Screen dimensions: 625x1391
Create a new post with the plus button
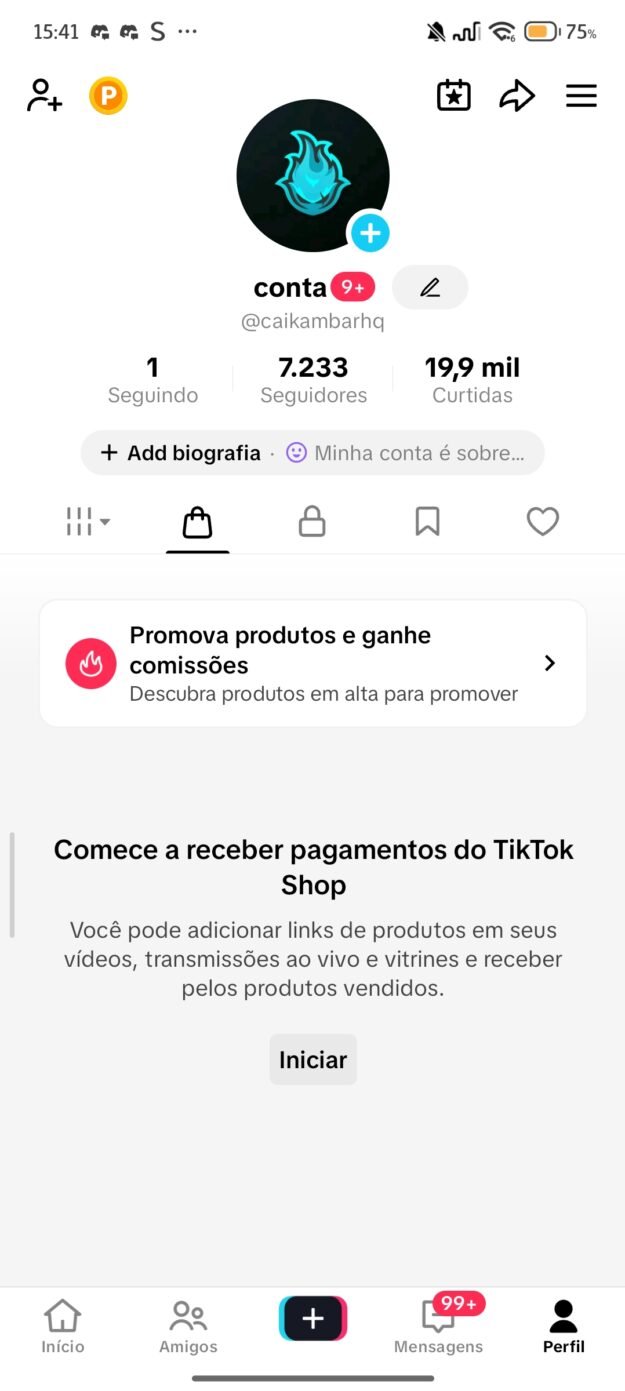tap(313, 1318)
